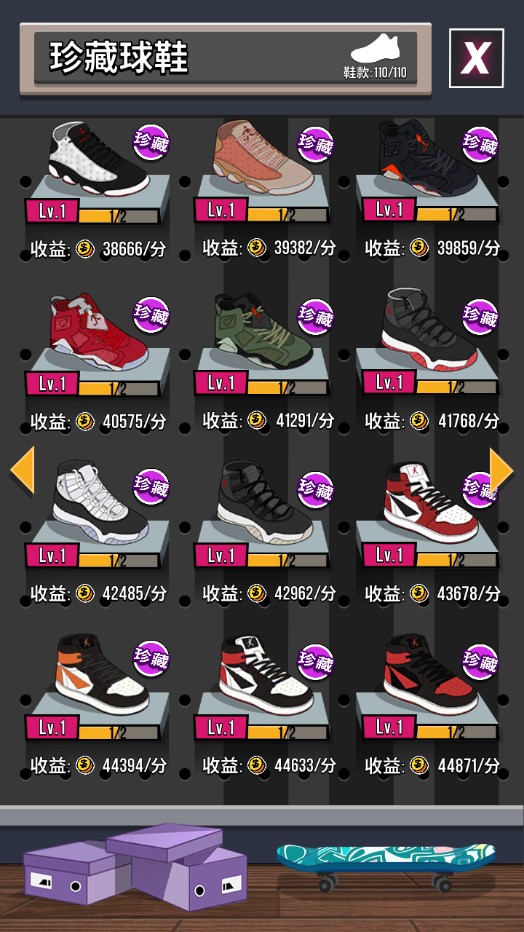Select the black sneaker earning 39859/分
The width and height of the screenshot is (524, 932).
pyautogui.click(x=428, y=158)
